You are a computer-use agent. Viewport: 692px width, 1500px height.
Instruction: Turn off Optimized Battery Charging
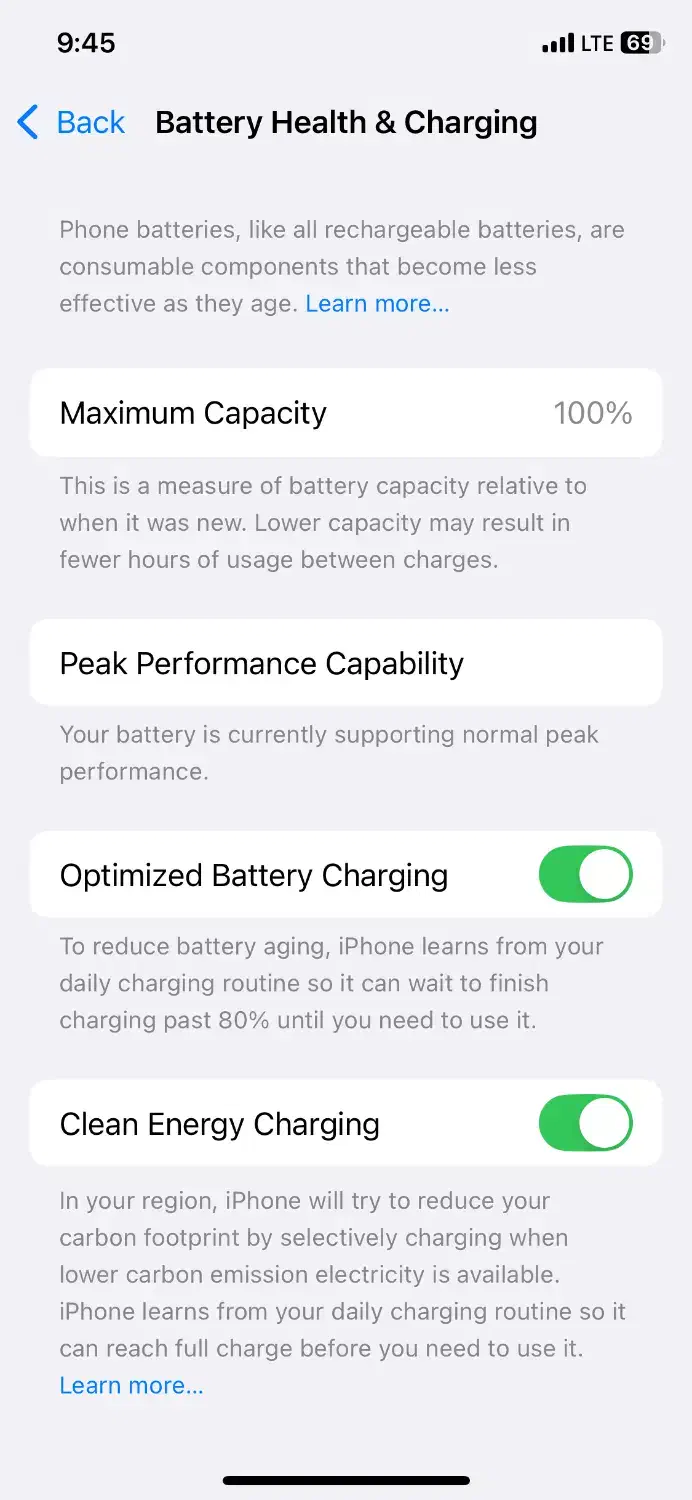pos(585,875)
